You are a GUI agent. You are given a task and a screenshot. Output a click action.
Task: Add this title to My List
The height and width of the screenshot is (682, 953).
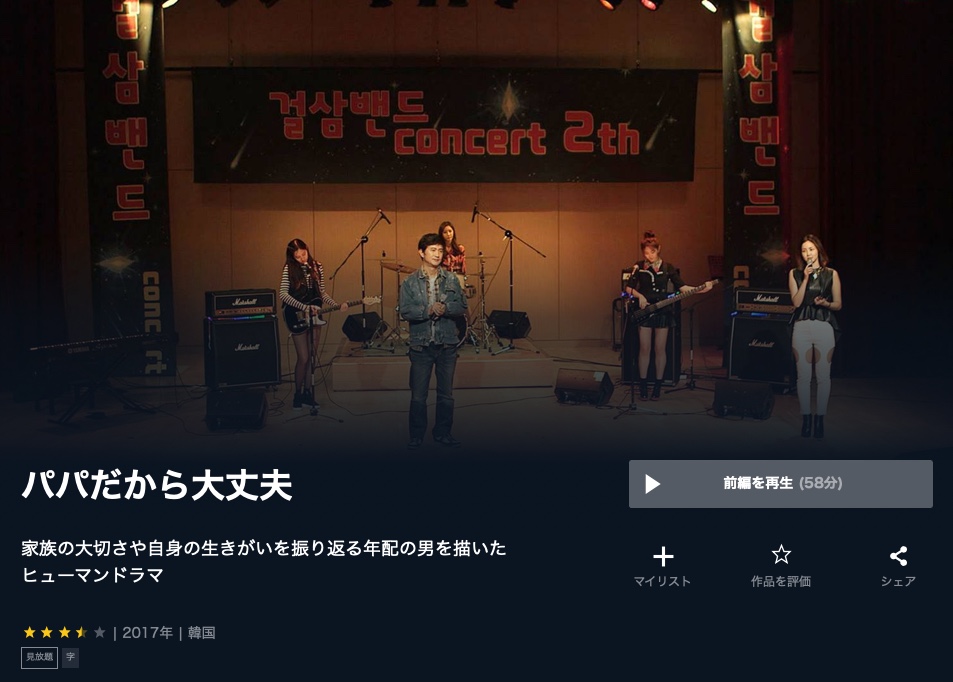point(662,564)
